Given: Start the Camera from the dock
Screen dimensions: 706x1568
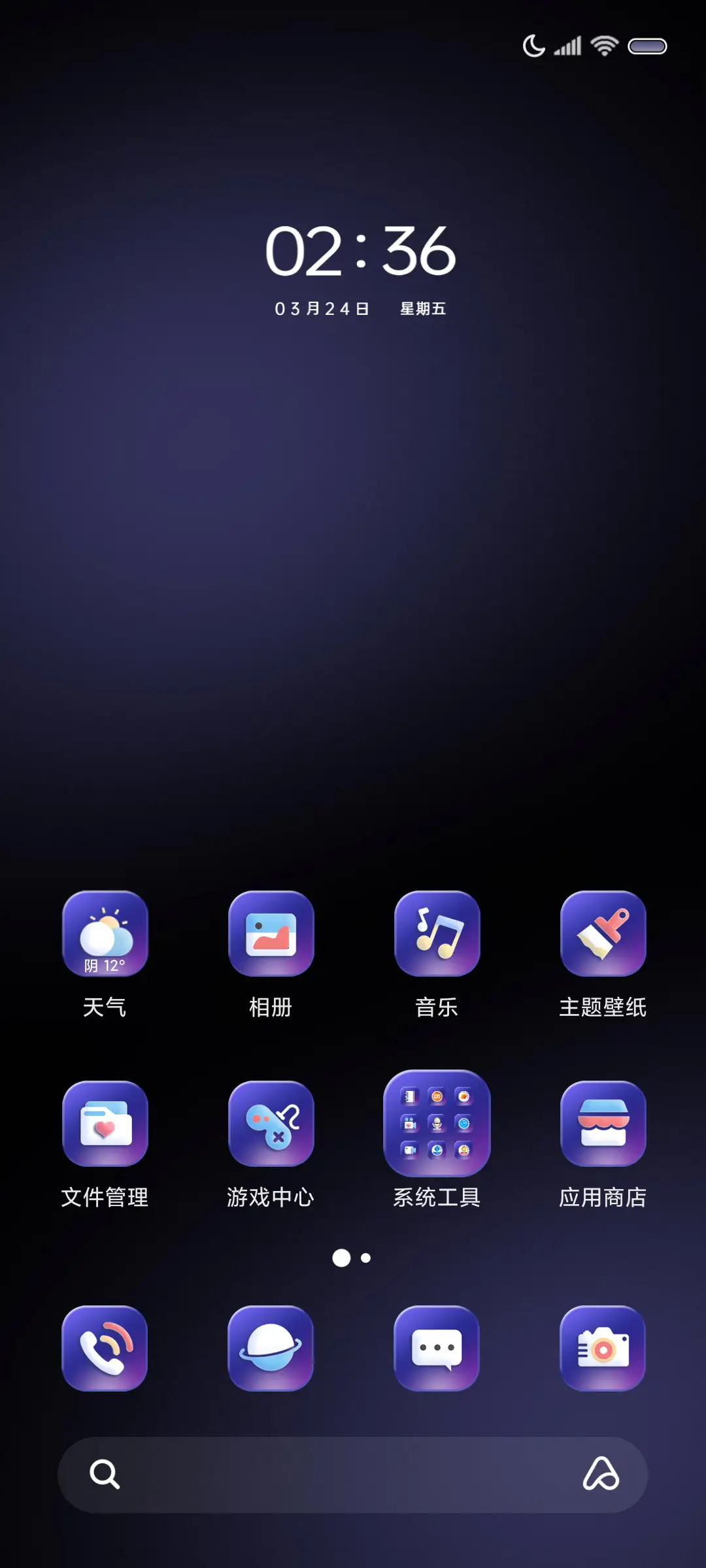Looking at the screenshot, I should coord(603,1350).
